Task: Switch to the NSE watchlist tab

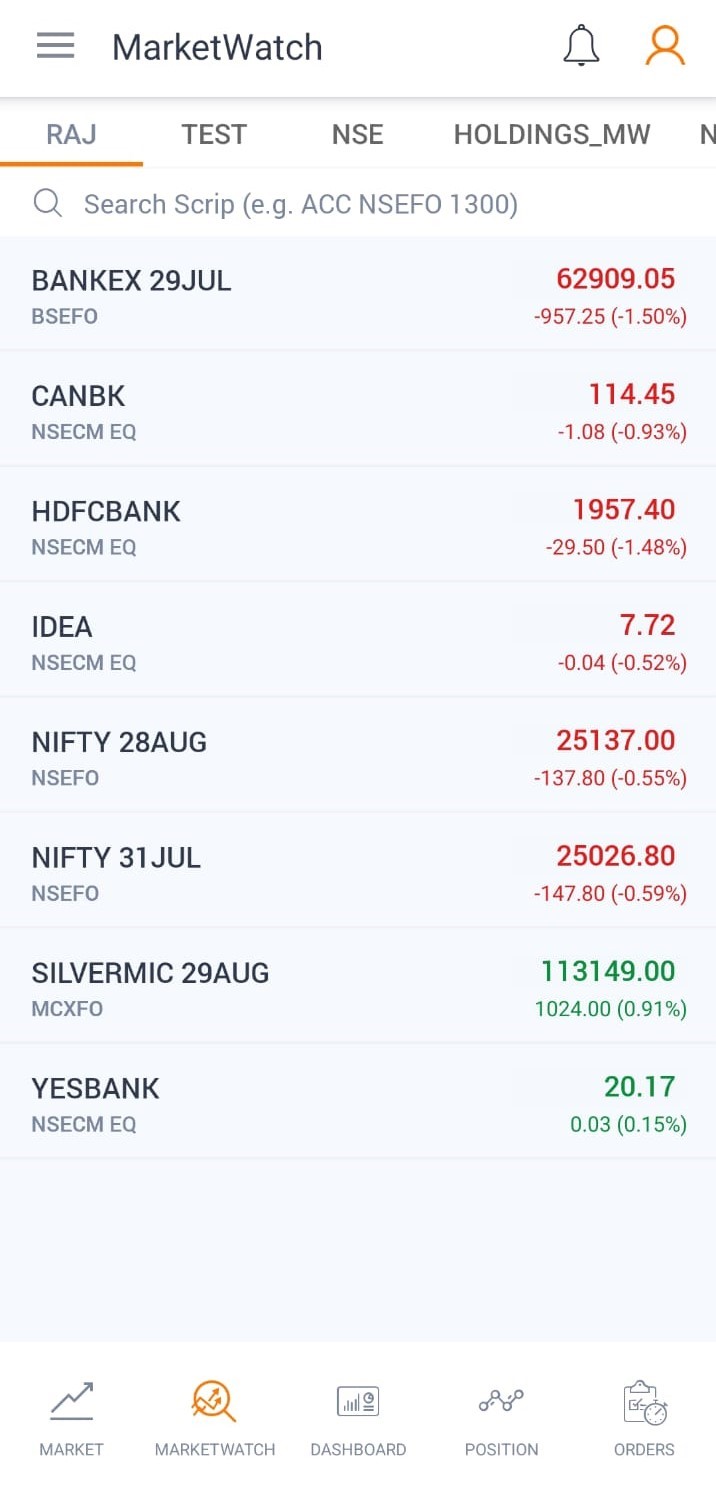Action: [357, 134]
